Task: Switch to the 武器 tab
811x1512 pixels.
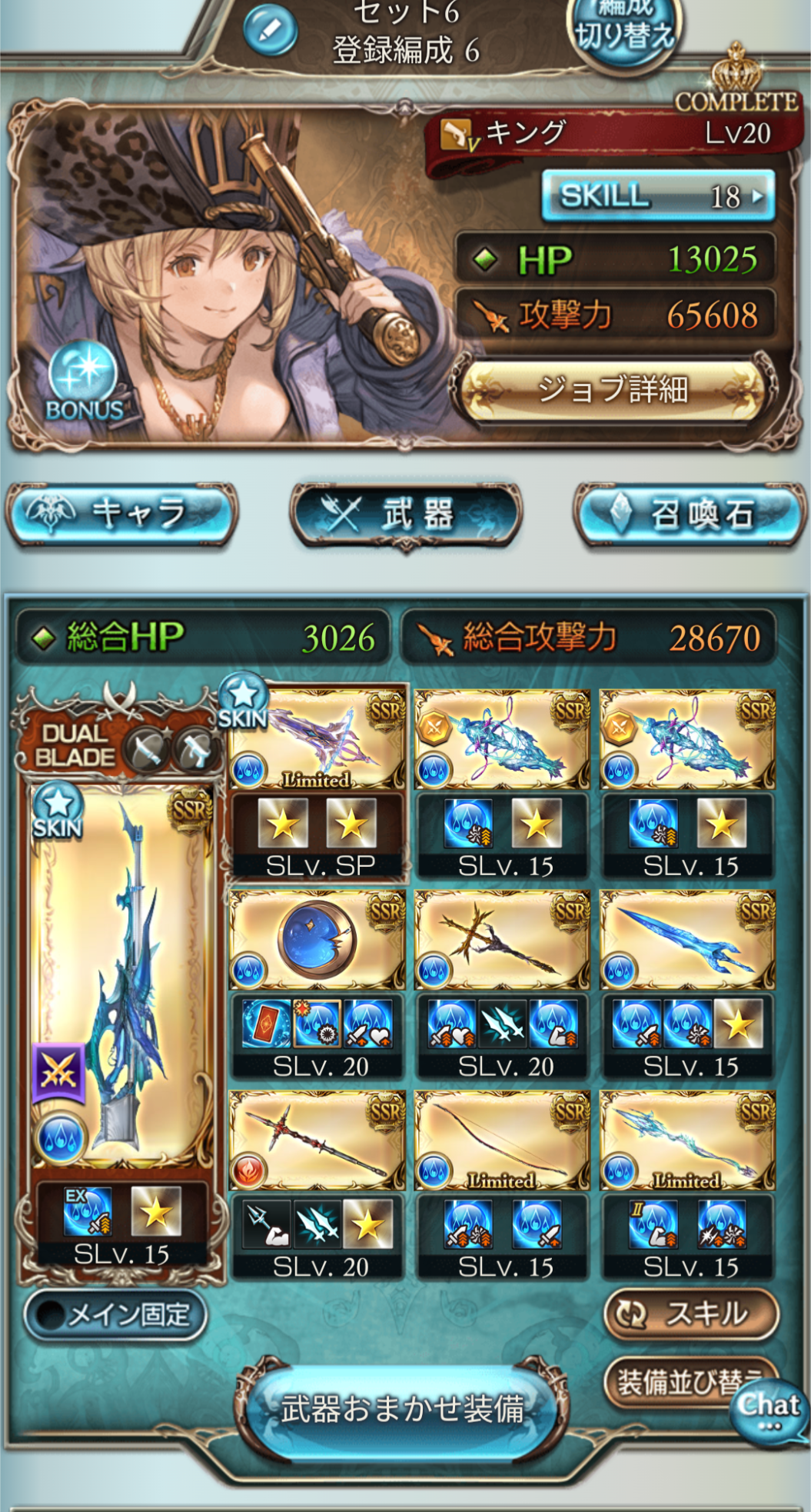Action: pyautogui.click(x=405, y=514)
